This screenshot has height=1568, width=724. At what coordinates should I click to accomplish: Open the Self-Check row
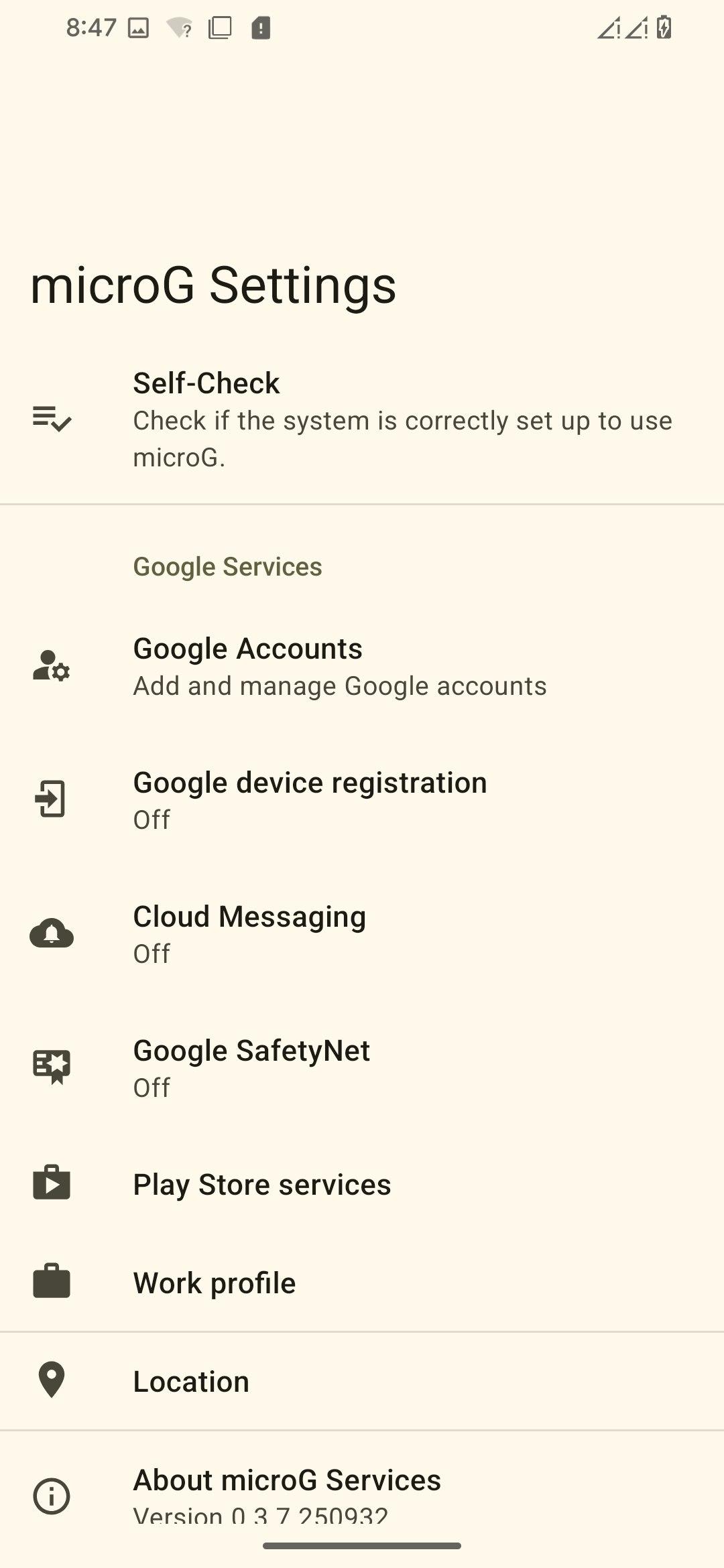coord(362,419)
